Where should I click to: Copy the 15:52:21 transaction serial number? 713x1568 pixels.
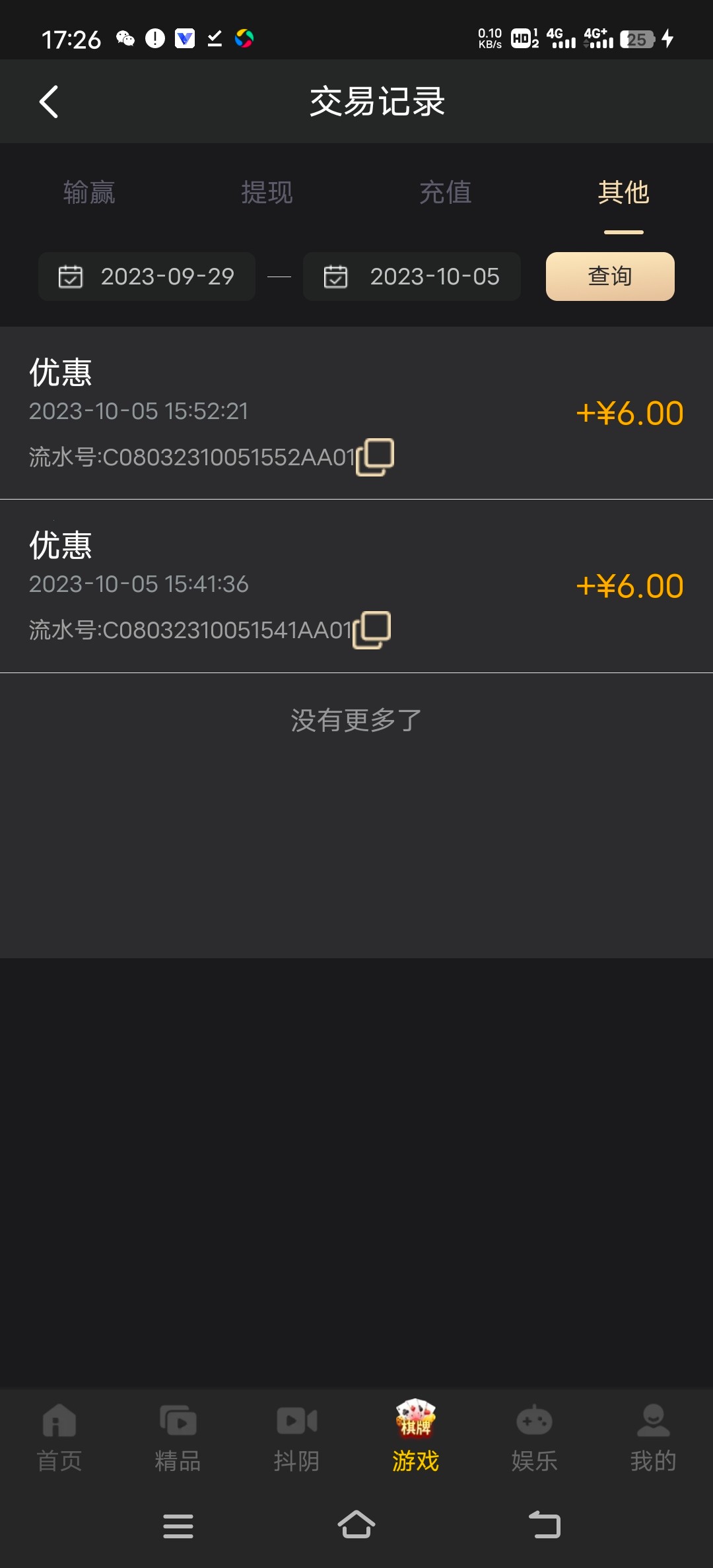coord(375,456)
